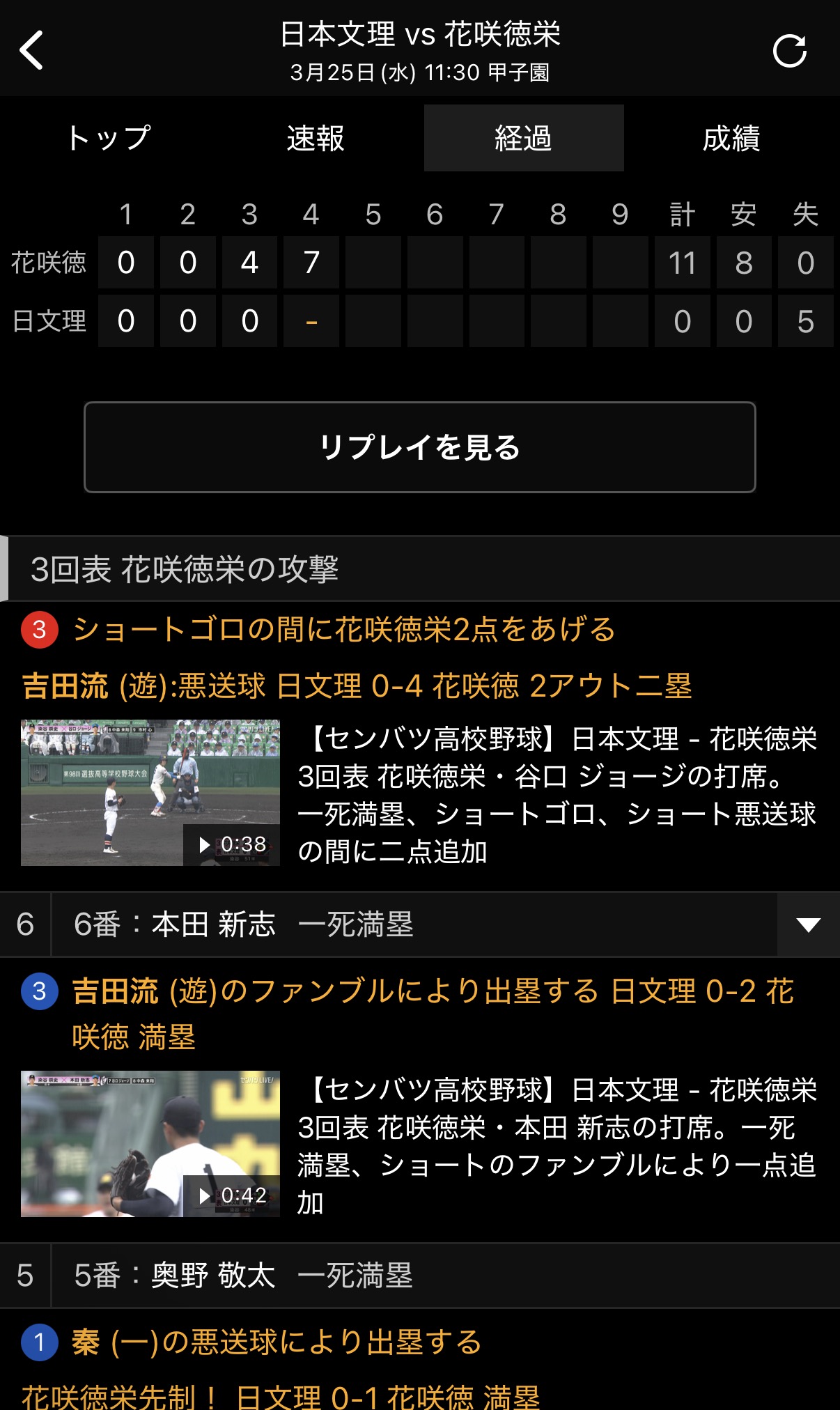Open the 成績 tab
Image resolution: width=840 pixels, height=1410 pixels.
pos(731,138)
